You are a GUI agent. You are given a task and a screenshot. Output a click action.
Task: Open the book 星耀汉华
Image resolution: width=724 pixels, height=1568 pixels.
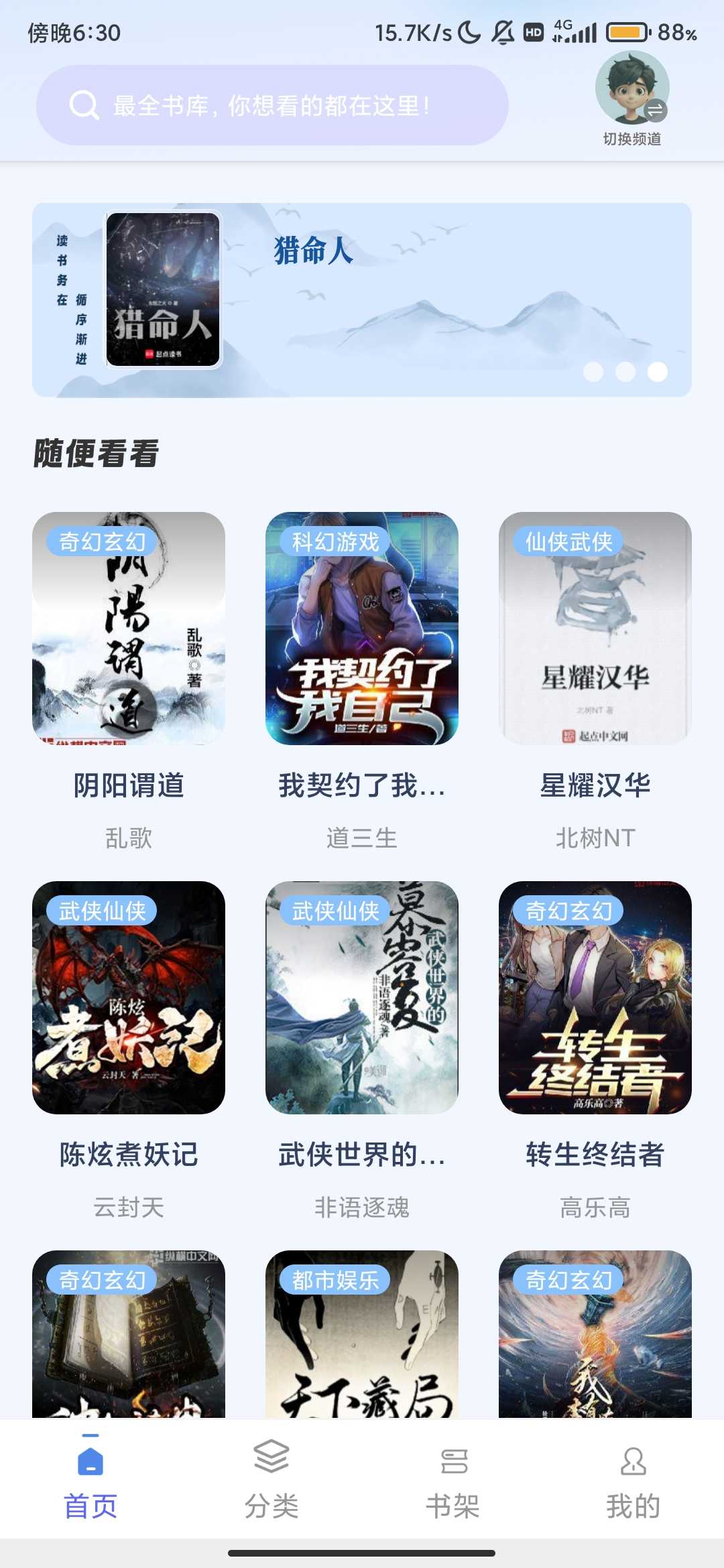point(595,629)
